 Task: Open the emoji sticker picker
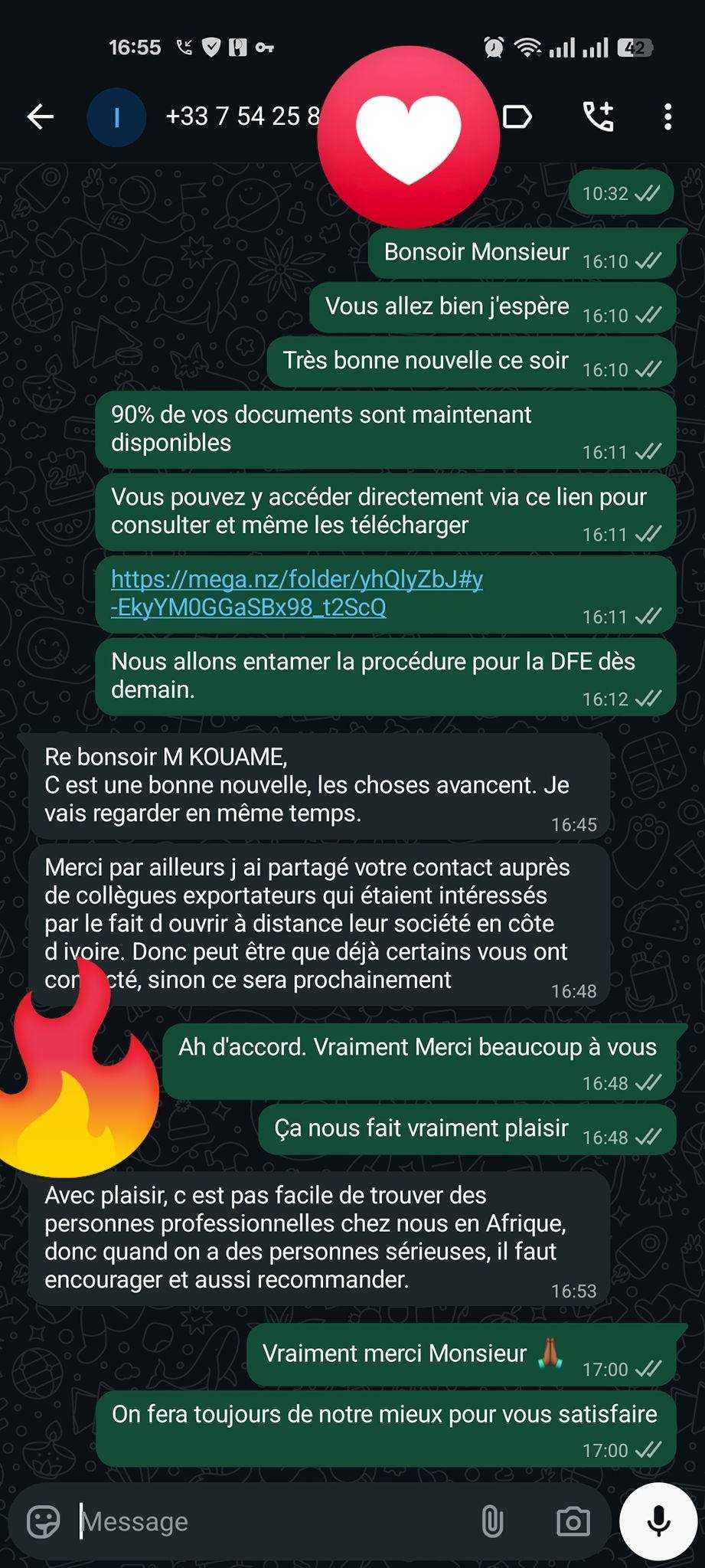tap(43, 1521)
